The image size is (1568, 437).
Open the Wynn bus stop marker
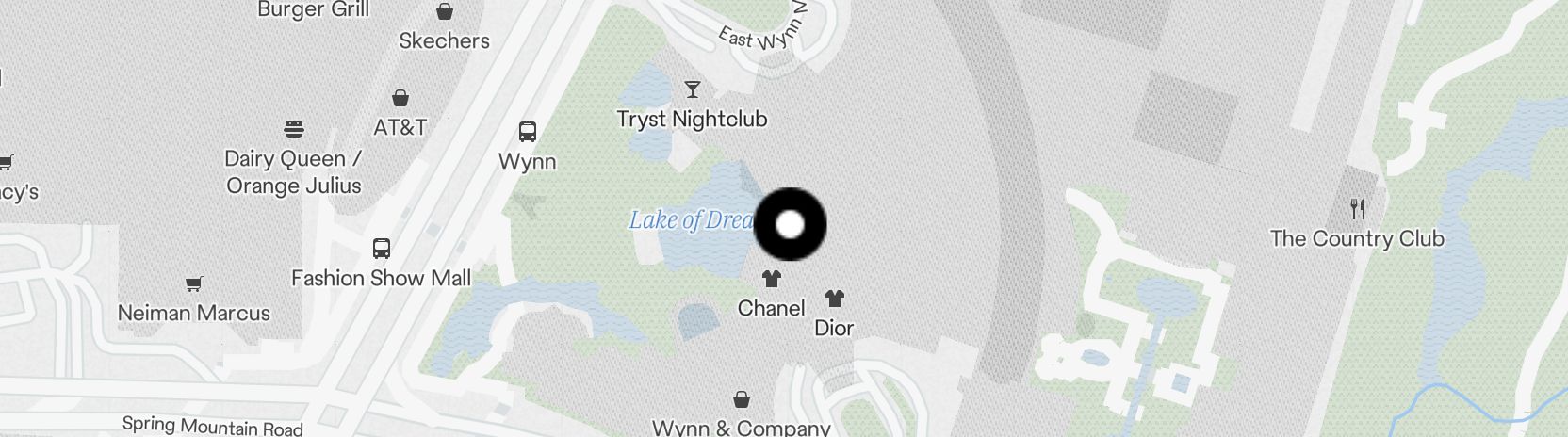point(528,132)
